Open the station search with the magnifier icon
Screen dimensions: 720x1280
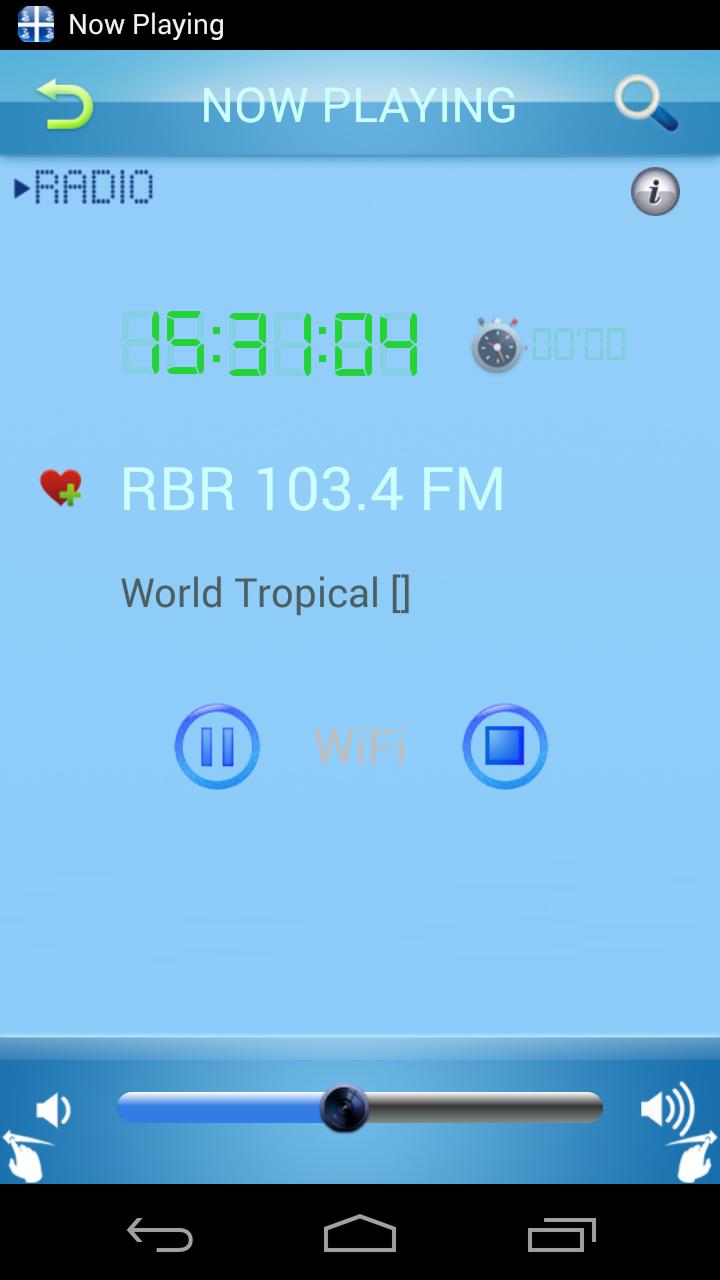(x=645, y=104)
